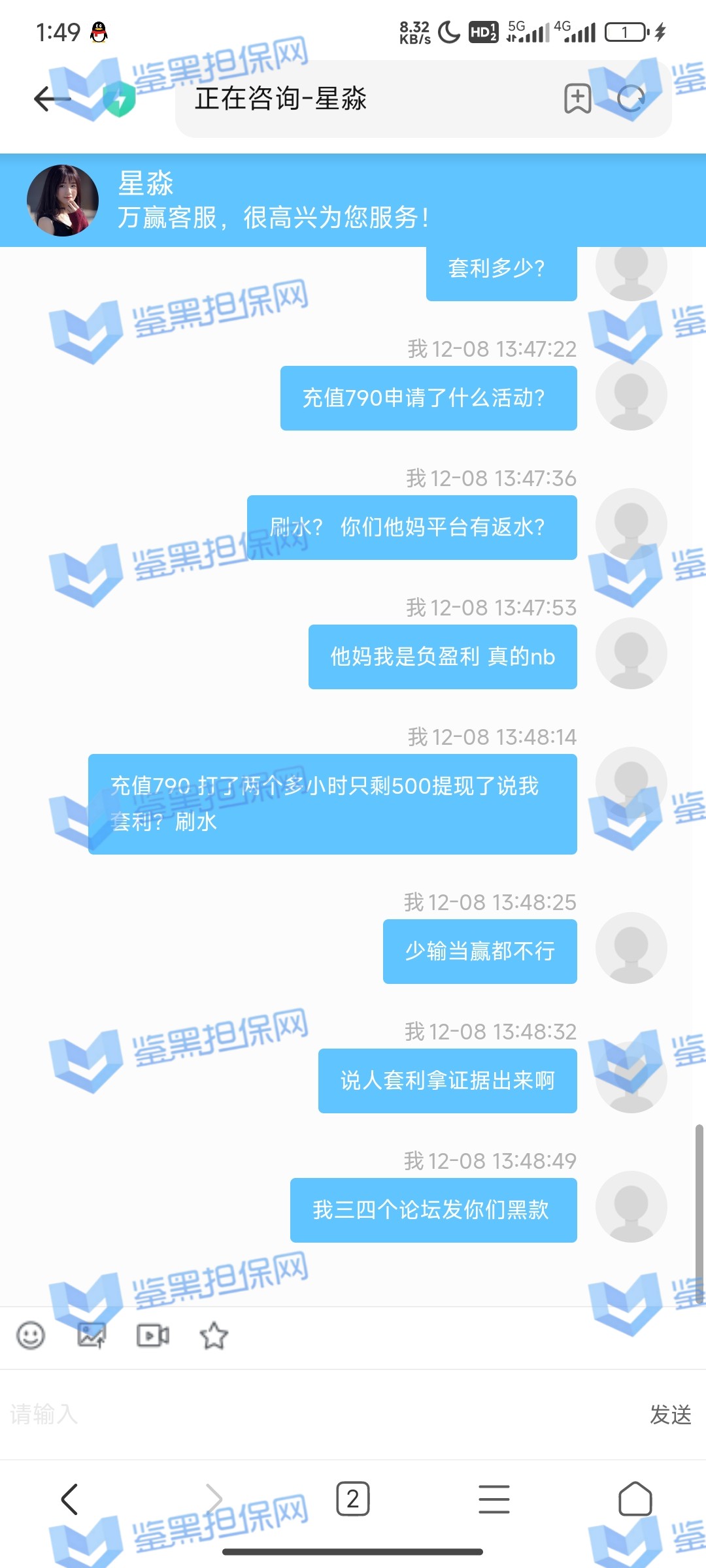Open the emoji picker
This screenshot has width=706, height=1568.
(x=31, y=1335)
